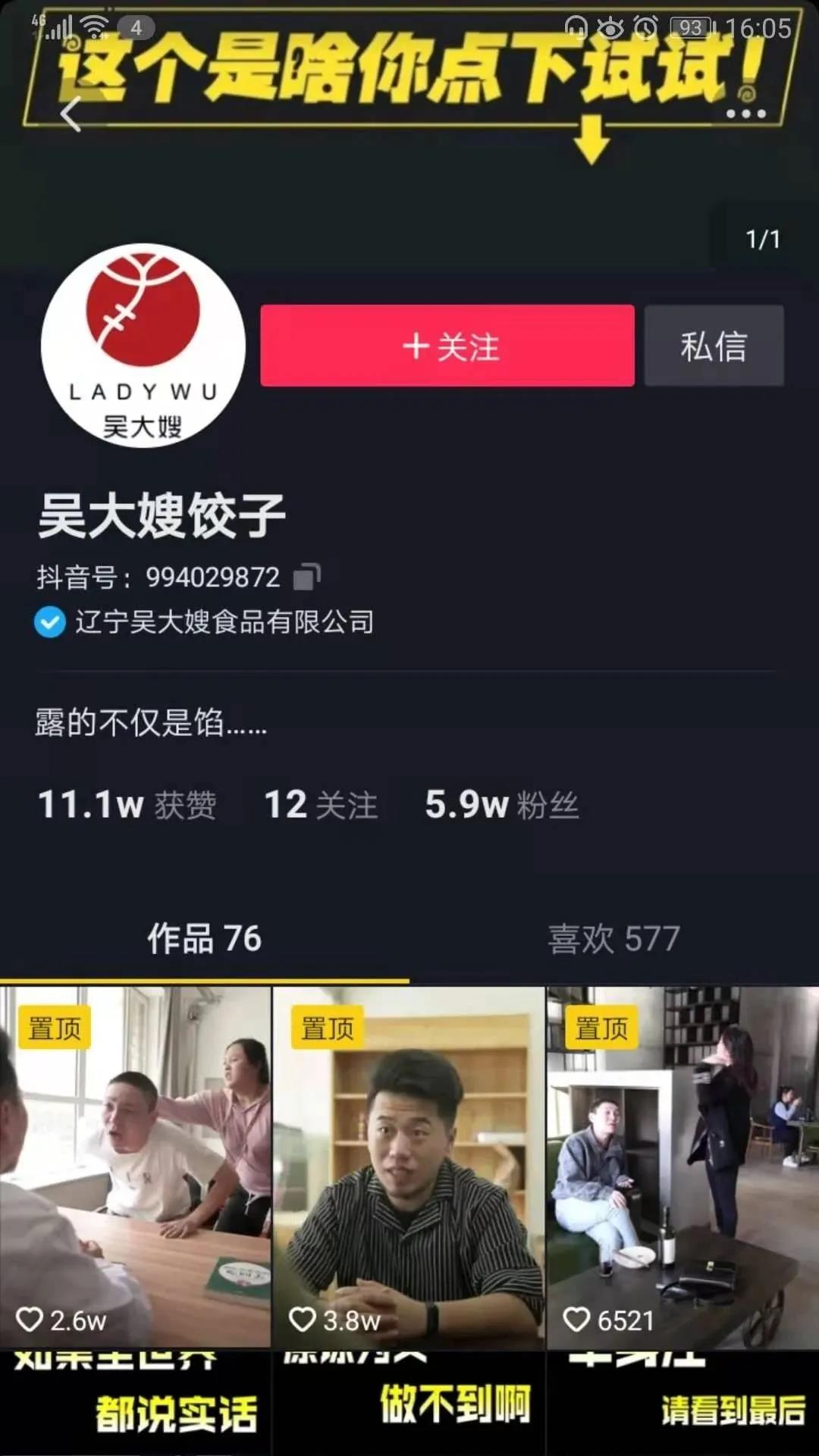Play the pinned video with 3.8w likes

(x=409, y=1167)
